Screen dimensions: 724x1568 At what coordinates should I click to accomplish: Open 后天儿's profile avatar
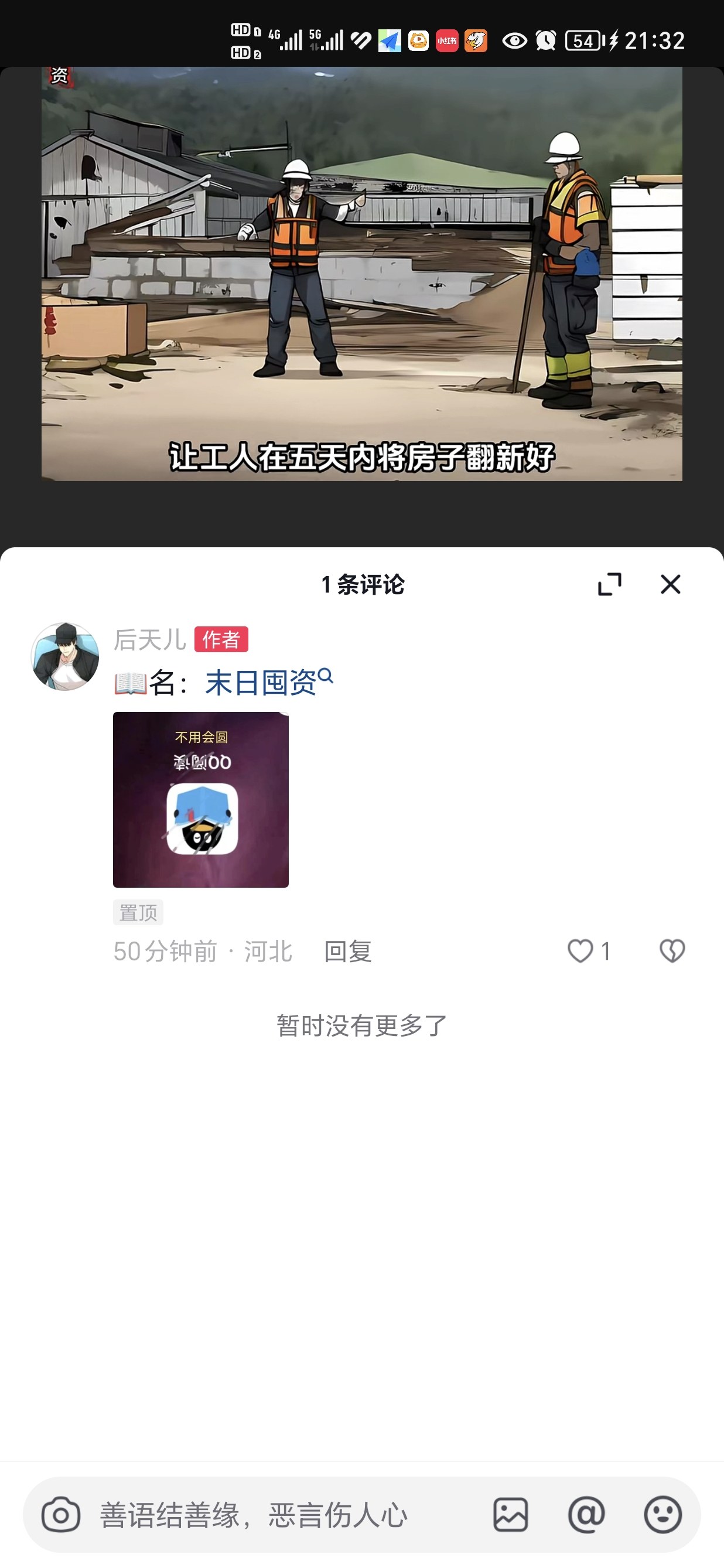(x=65, y=656)
